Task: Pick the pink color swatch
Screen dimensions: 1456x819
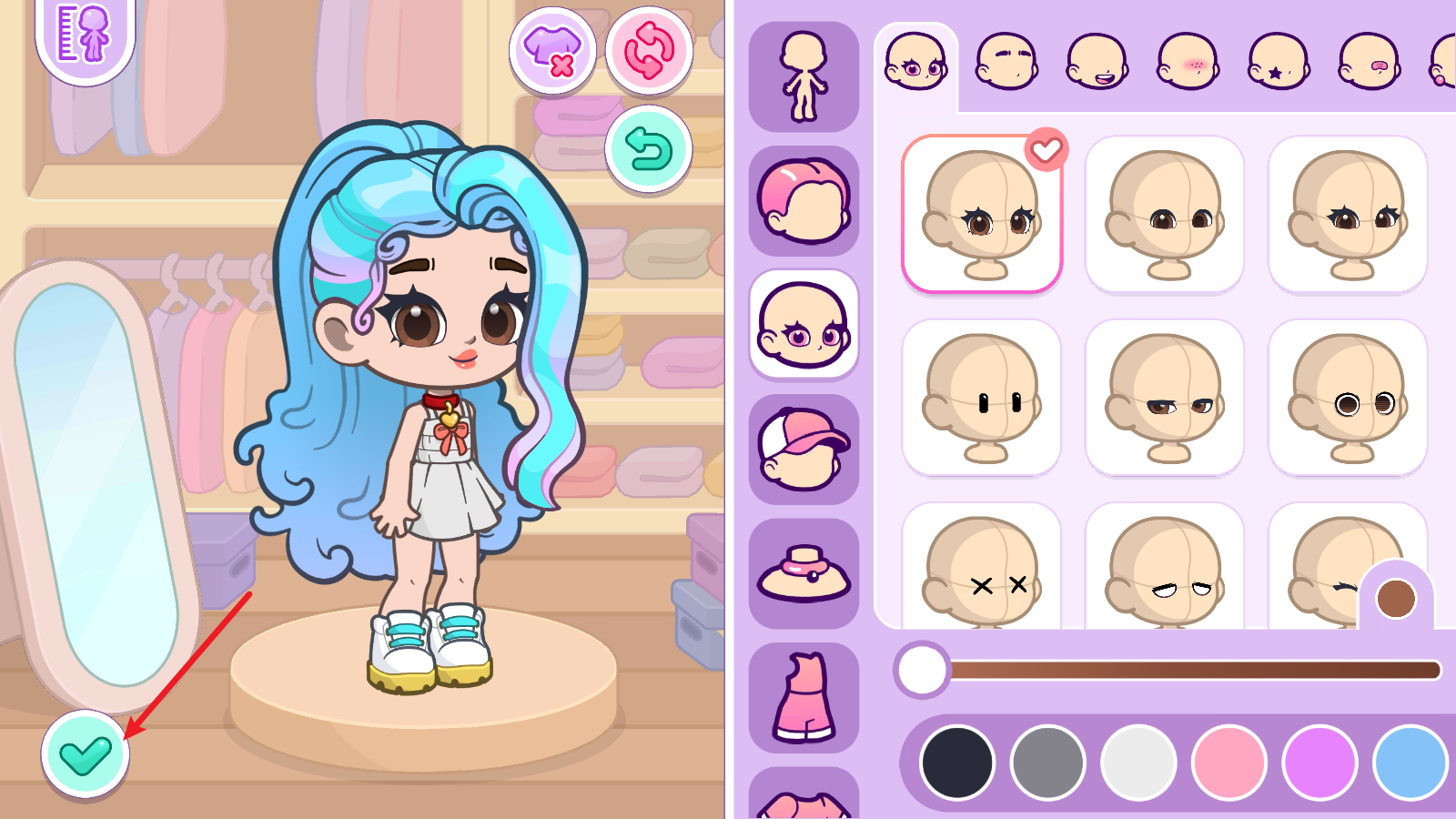Action: pyautogui.click(x=1228, y=763)
